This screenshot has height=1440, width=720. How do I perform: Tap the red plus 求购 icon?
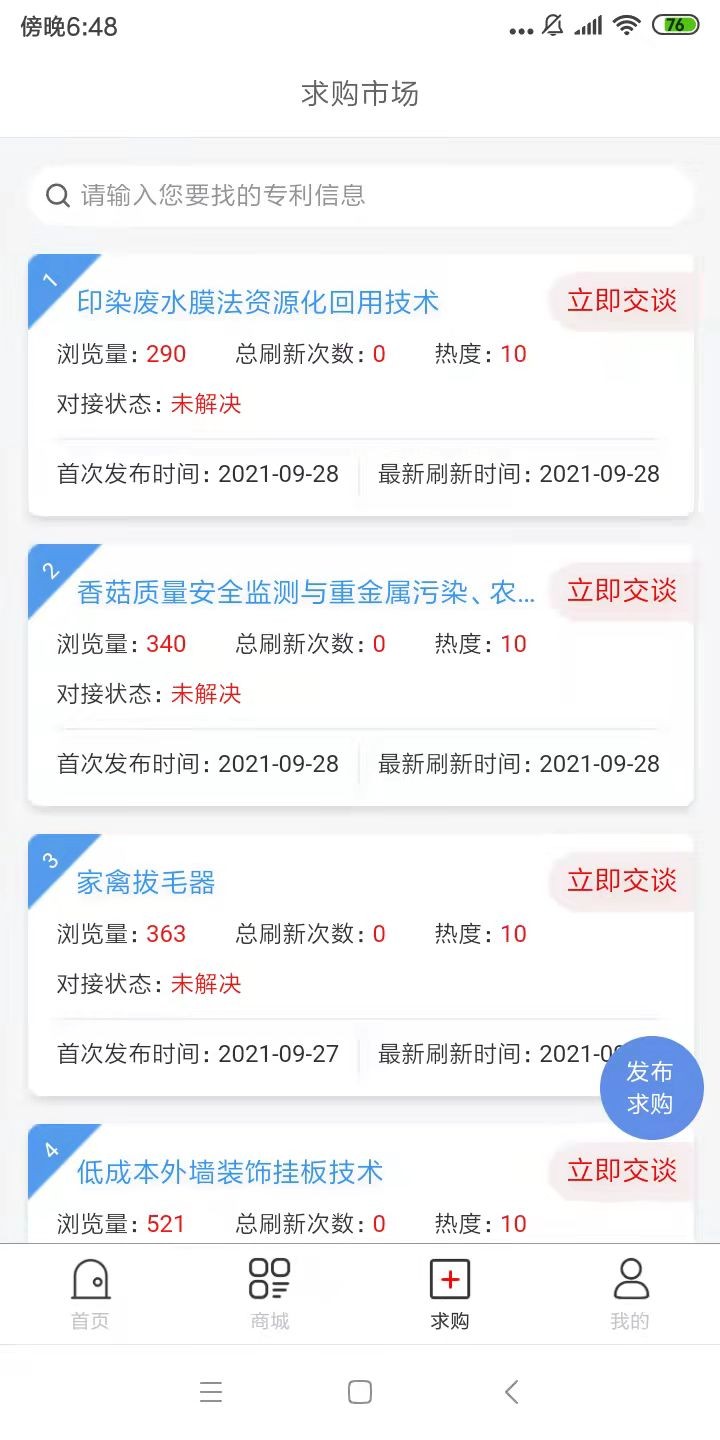coord(449,1278)
